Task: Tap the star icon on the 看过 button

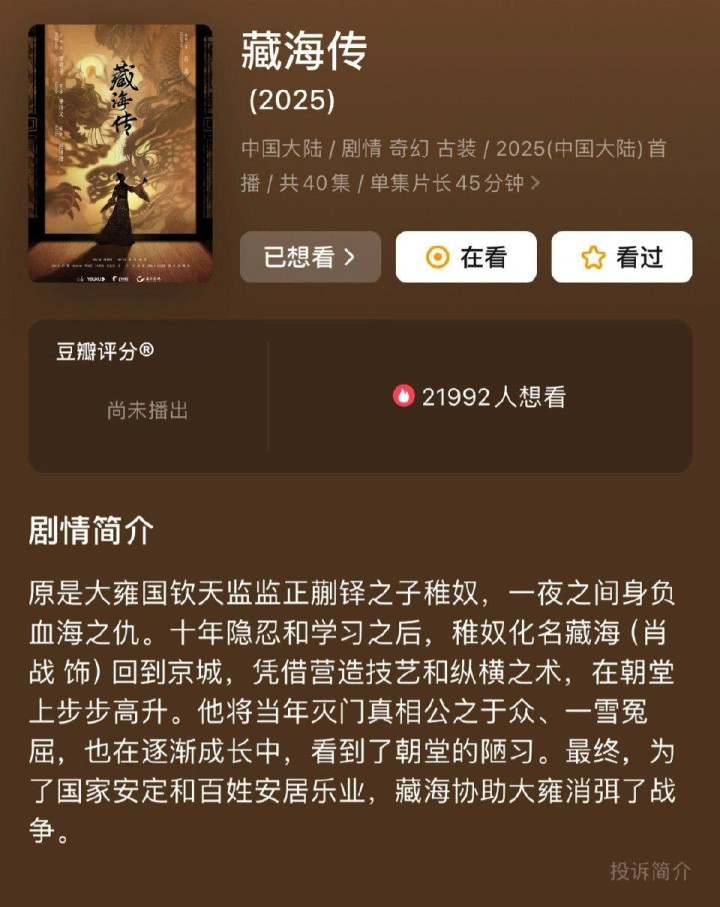Action: 591,257
